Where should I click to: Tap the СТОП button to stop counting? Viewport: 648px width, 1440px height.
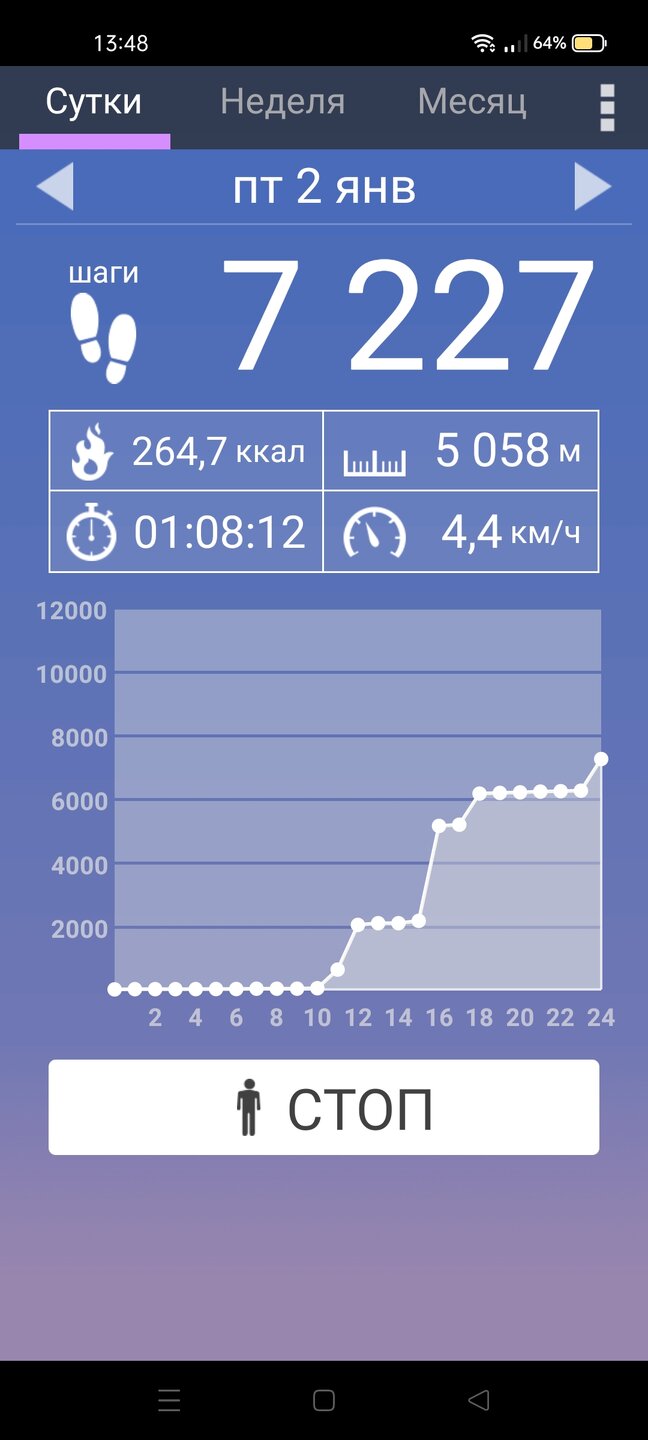coord(324,1108)
